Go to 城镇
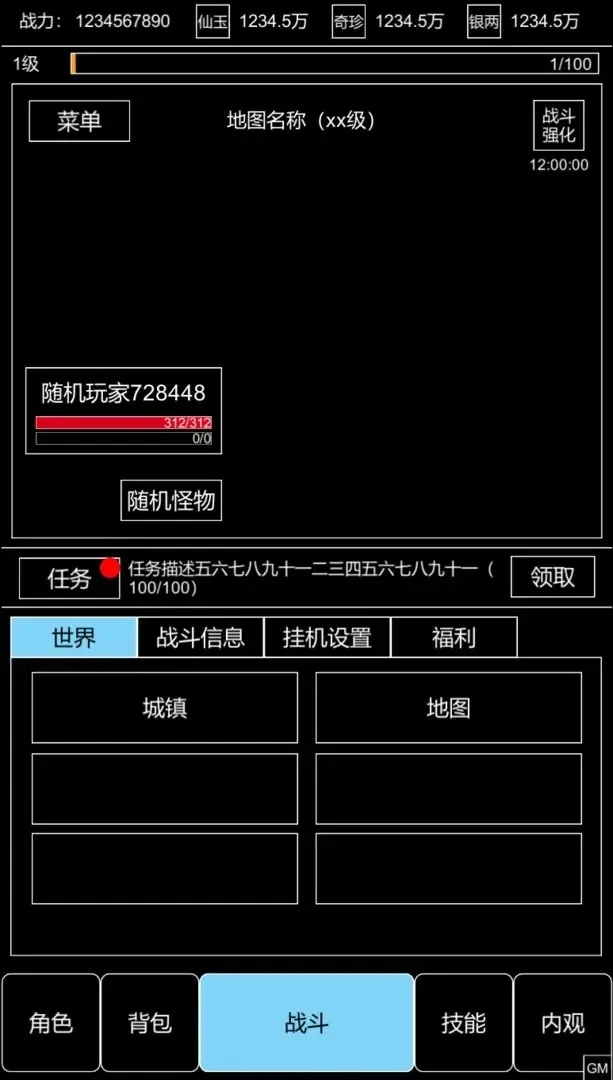The width and height of the screenshot is (613, 1080). click(165, 708)
